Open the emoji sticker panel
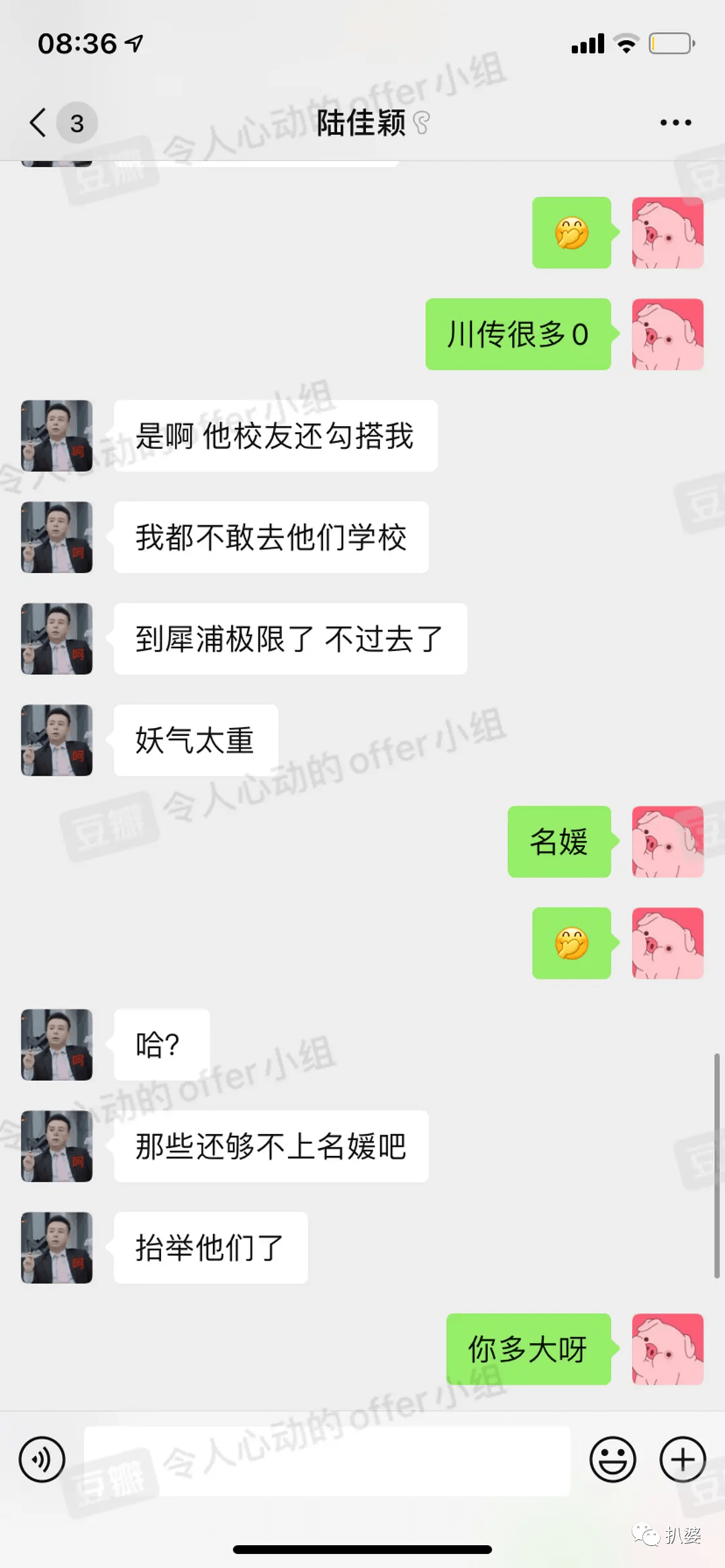 pos(612,1459)
